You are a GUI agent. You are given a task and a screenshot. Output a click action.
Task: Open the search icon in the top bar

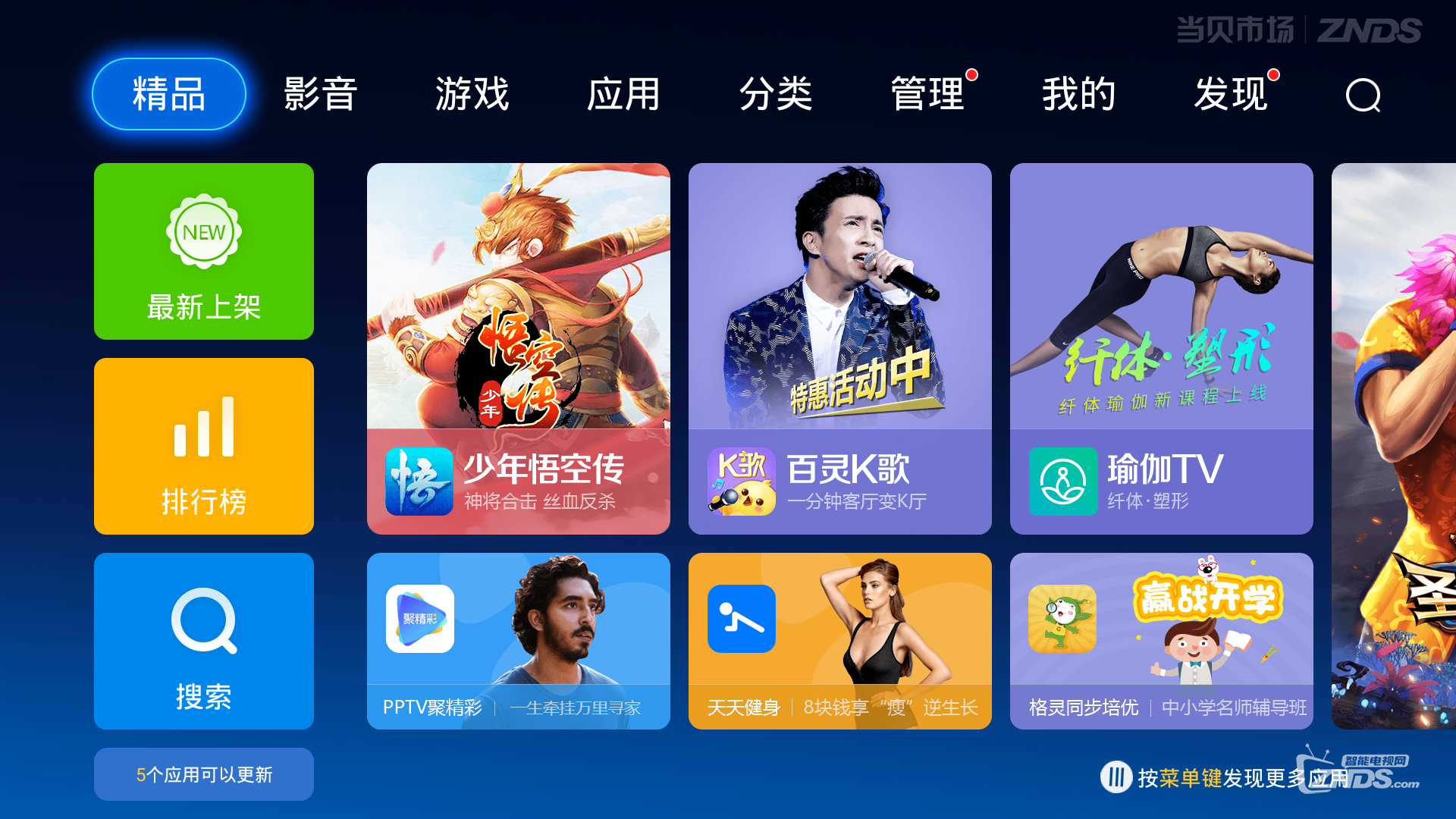(x=1363, y=96)
